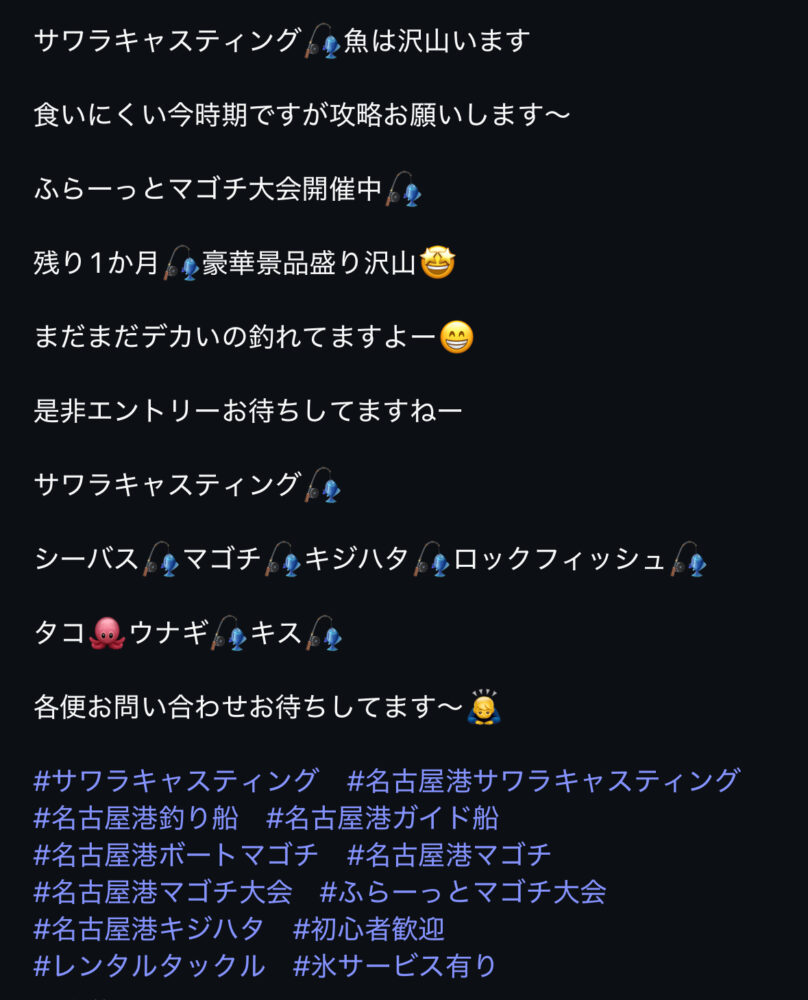
Task: Tap the #初心者歓迎 hashtag
Action: point(368,929)
